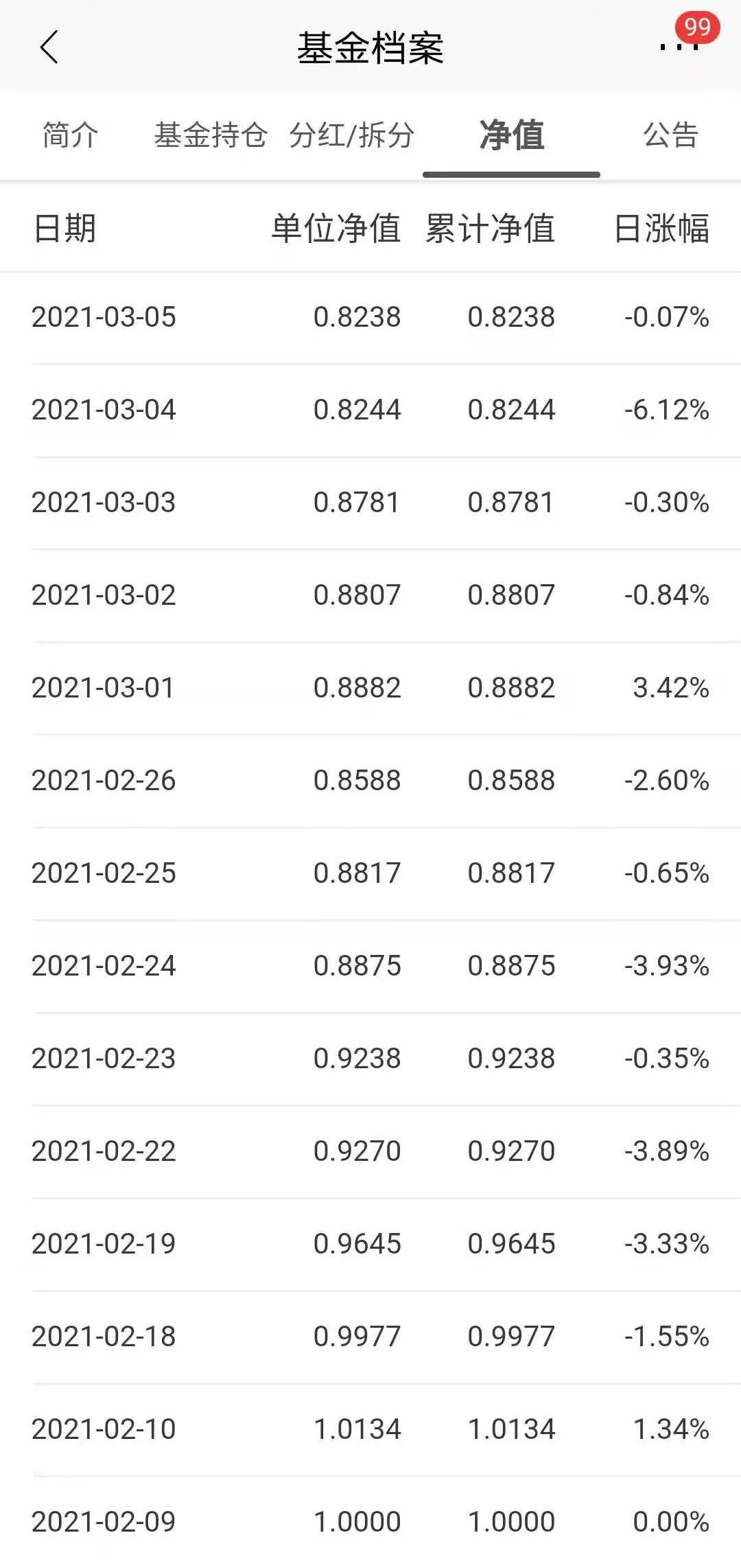The width and height of the screenshot is (741, 1568).
Task: Go back from the 基金档案 page
Action: pyautogui.click(x=49, y=47)
